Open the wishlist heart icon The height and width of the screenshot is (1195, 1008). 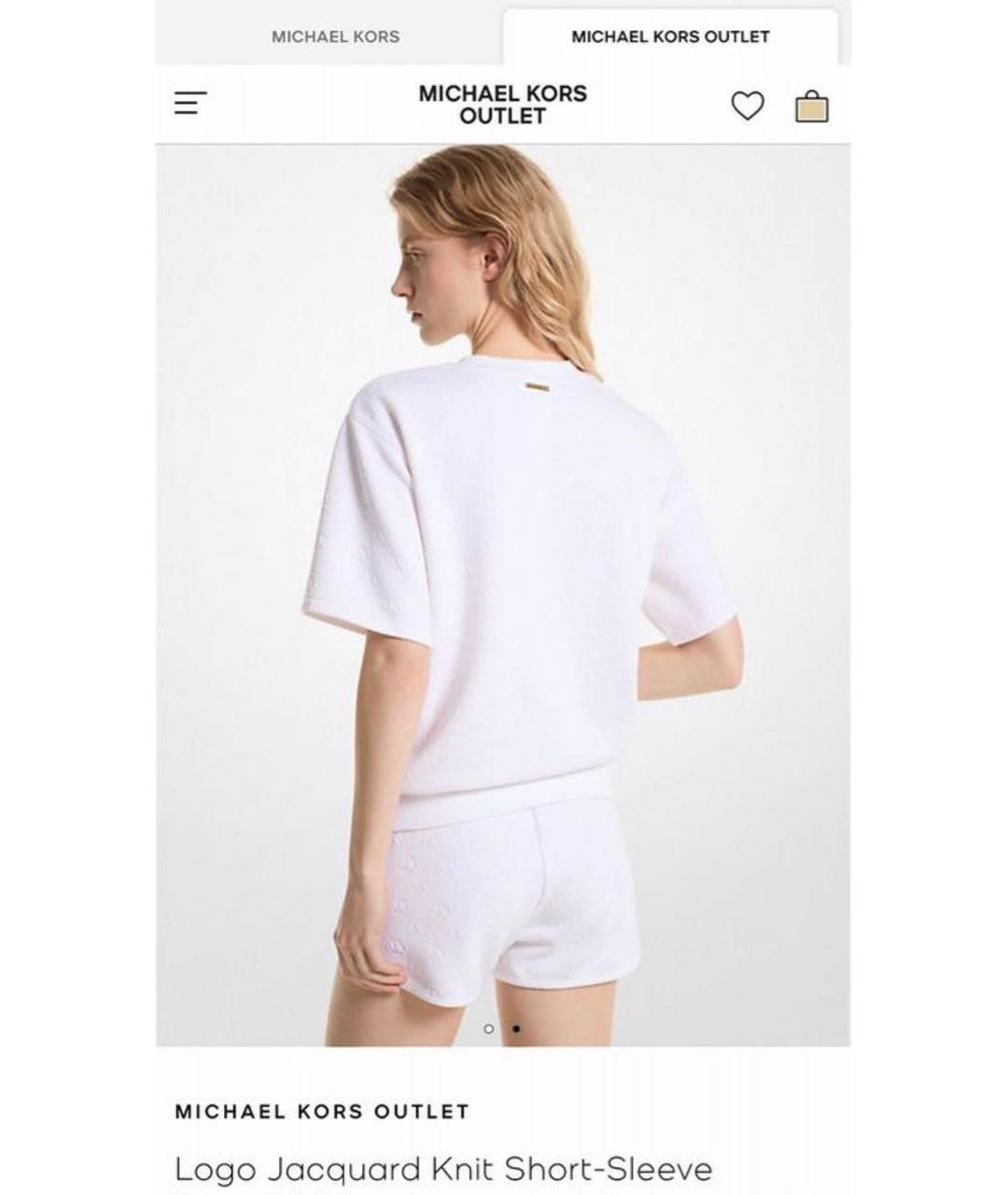[747, 105]
